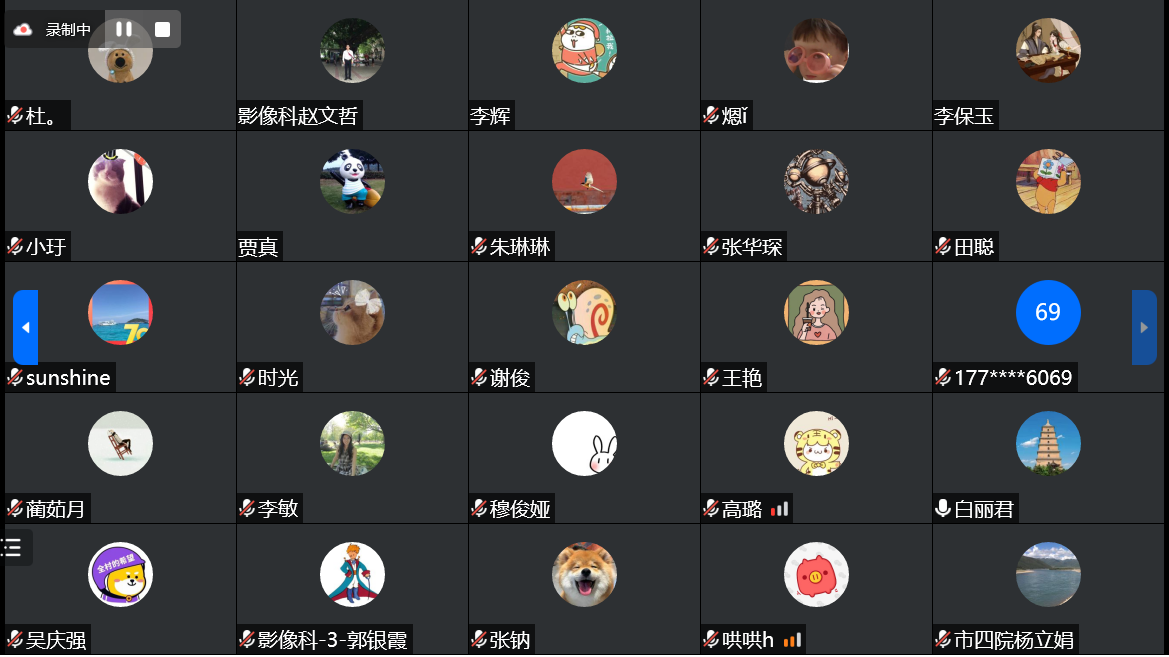
Task: Select the 177****6069 participant tile
Action: coord(1048,327)
